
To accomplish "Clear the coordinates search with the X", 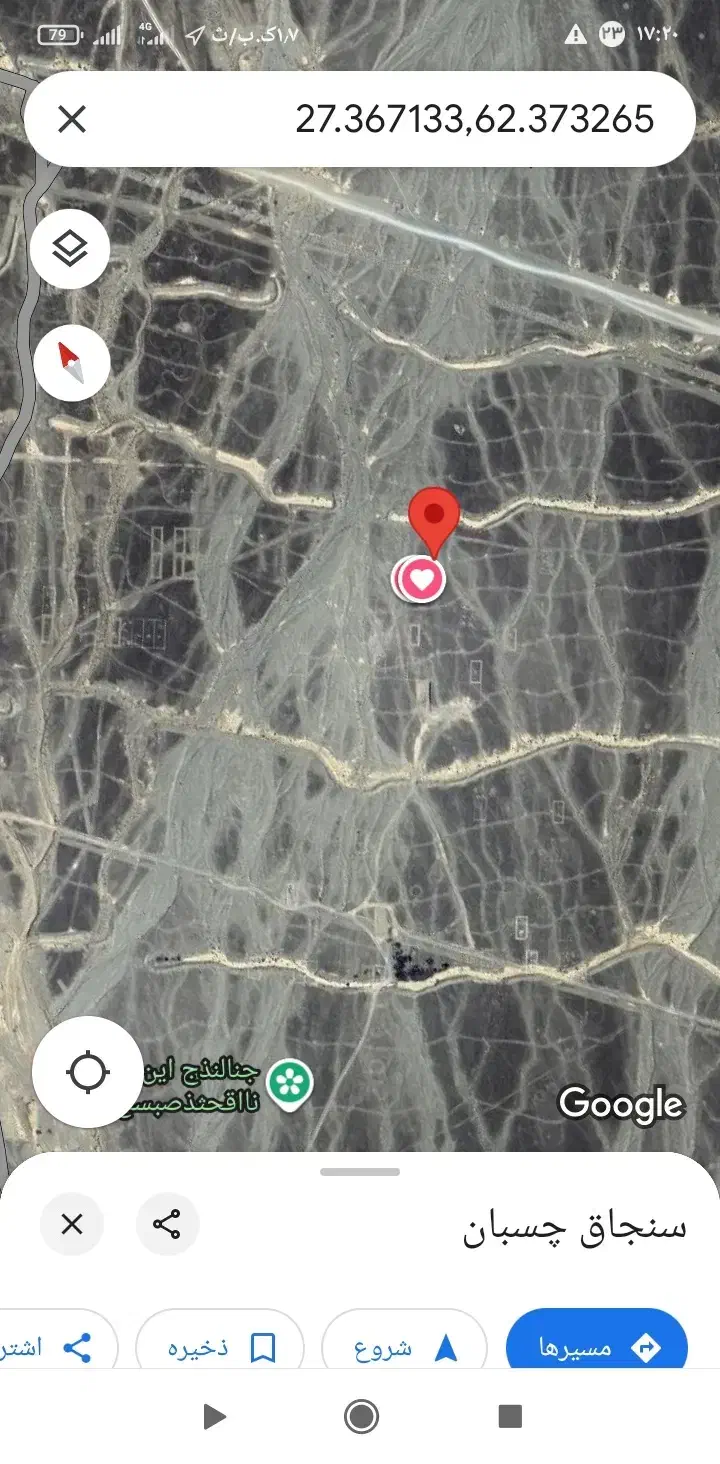I will pyautogui.click(x=72, y=120).
